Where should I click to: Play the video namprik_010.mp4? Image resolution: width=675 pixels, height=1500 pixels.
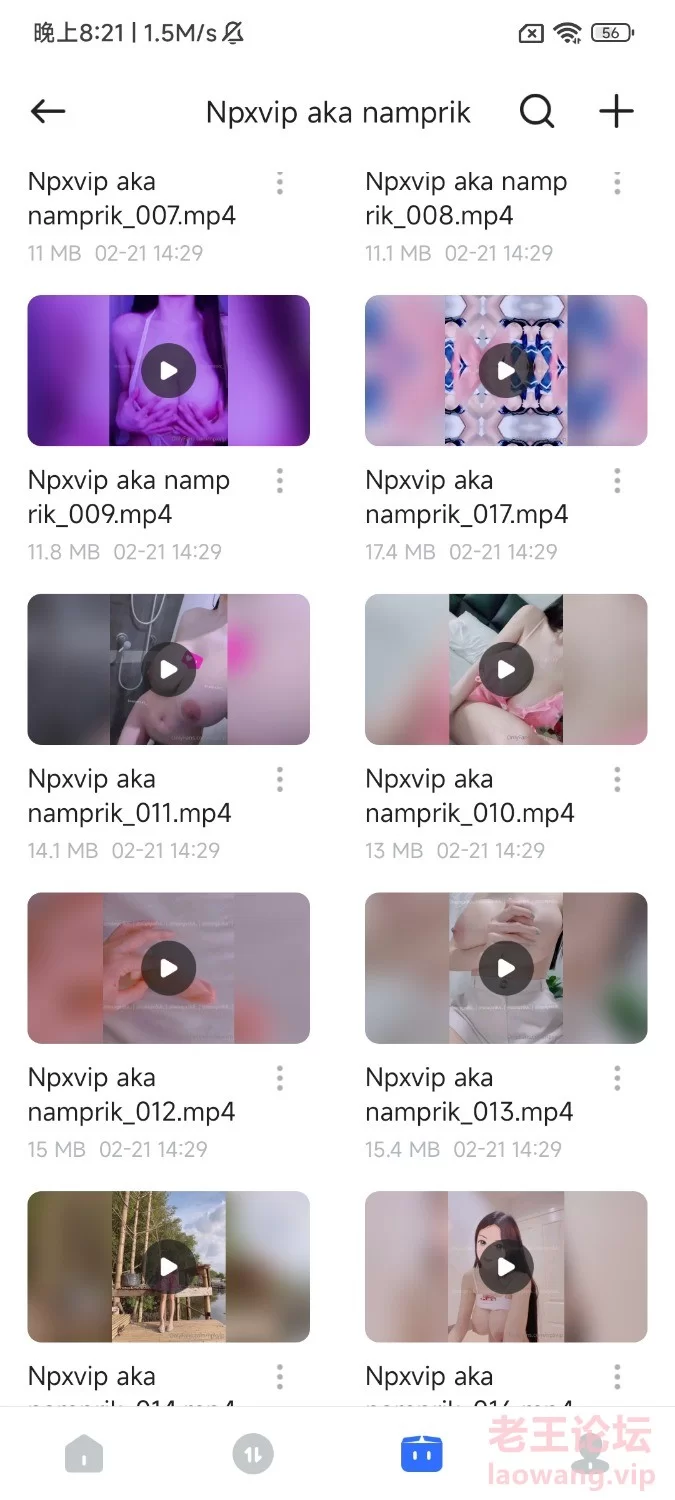[506, 669]
